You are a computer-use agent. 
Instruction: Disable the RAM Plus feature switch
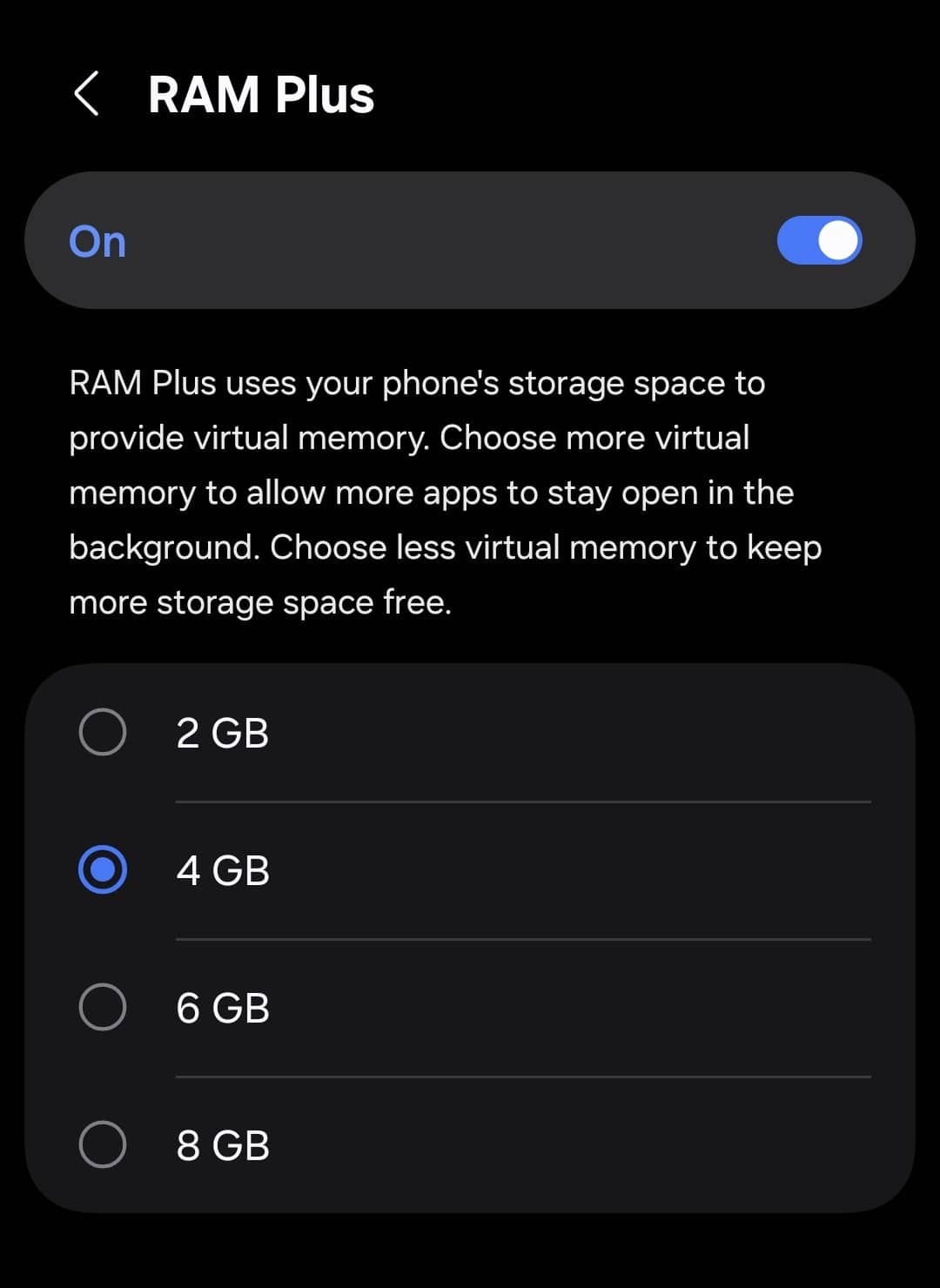point(819,240)
